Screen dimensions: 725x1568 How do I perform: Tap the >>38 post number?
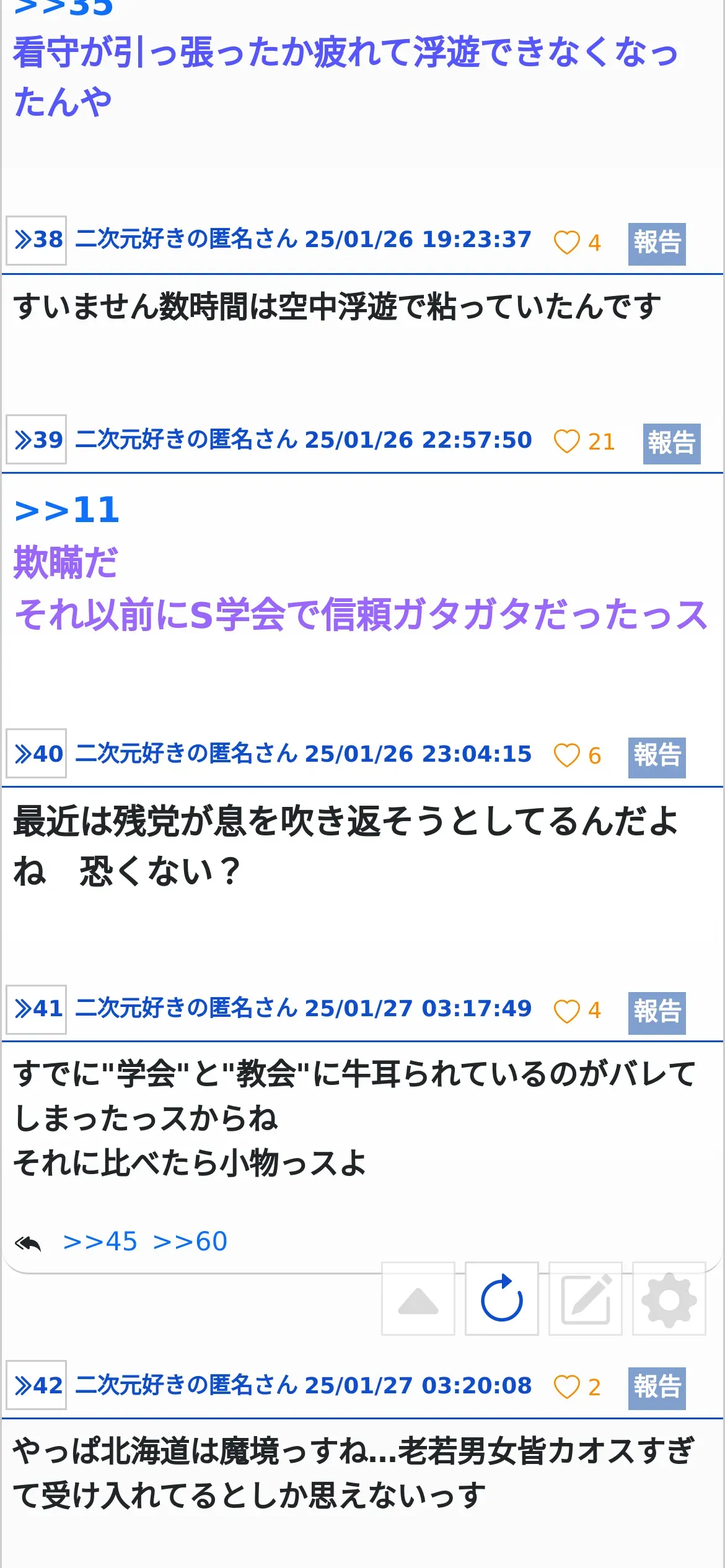pyautogui.click(x=37, y=240)
